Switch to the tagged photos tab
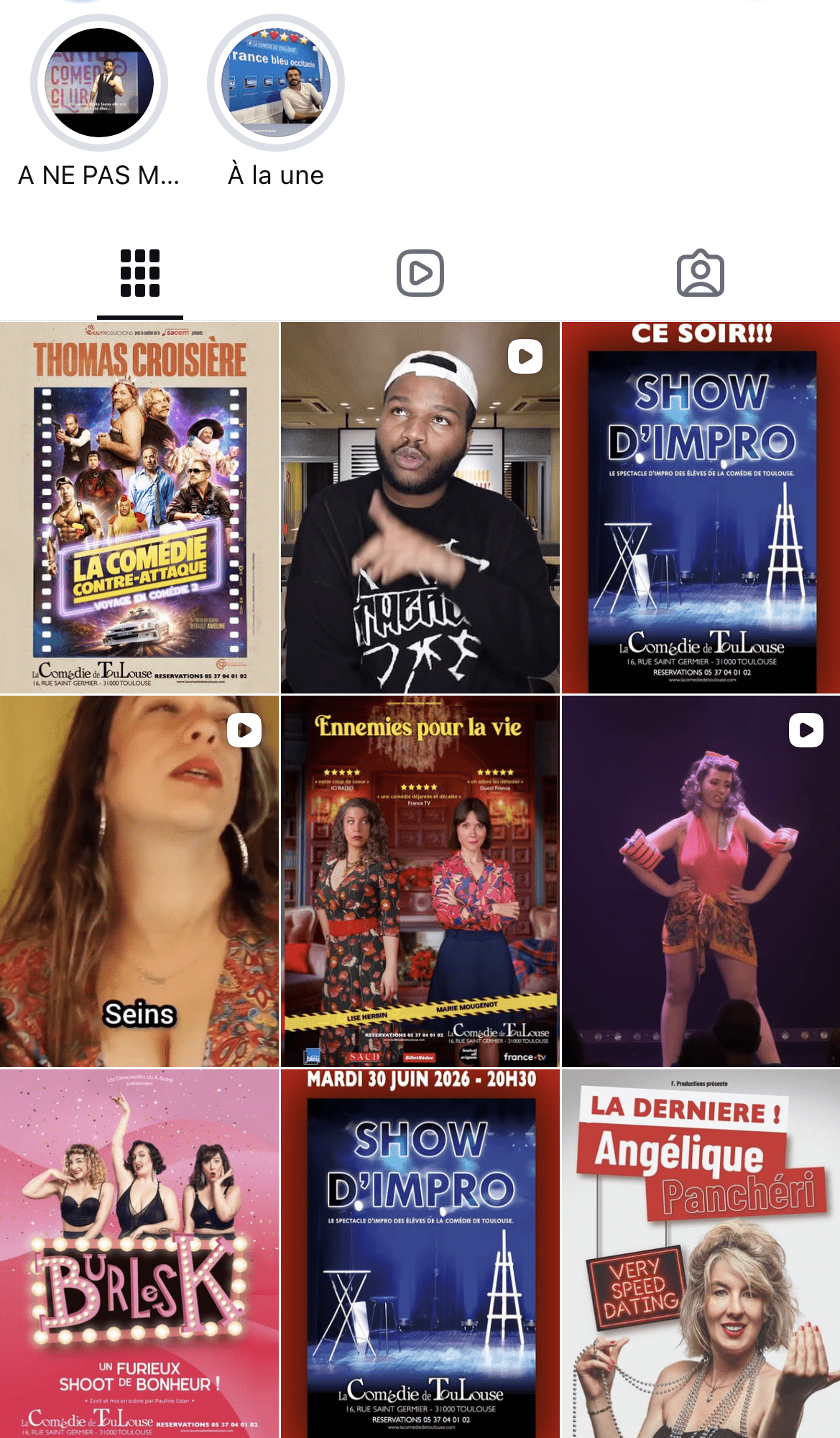The image size is (840, 1438). pyautogui.click(x=701, y=273)
